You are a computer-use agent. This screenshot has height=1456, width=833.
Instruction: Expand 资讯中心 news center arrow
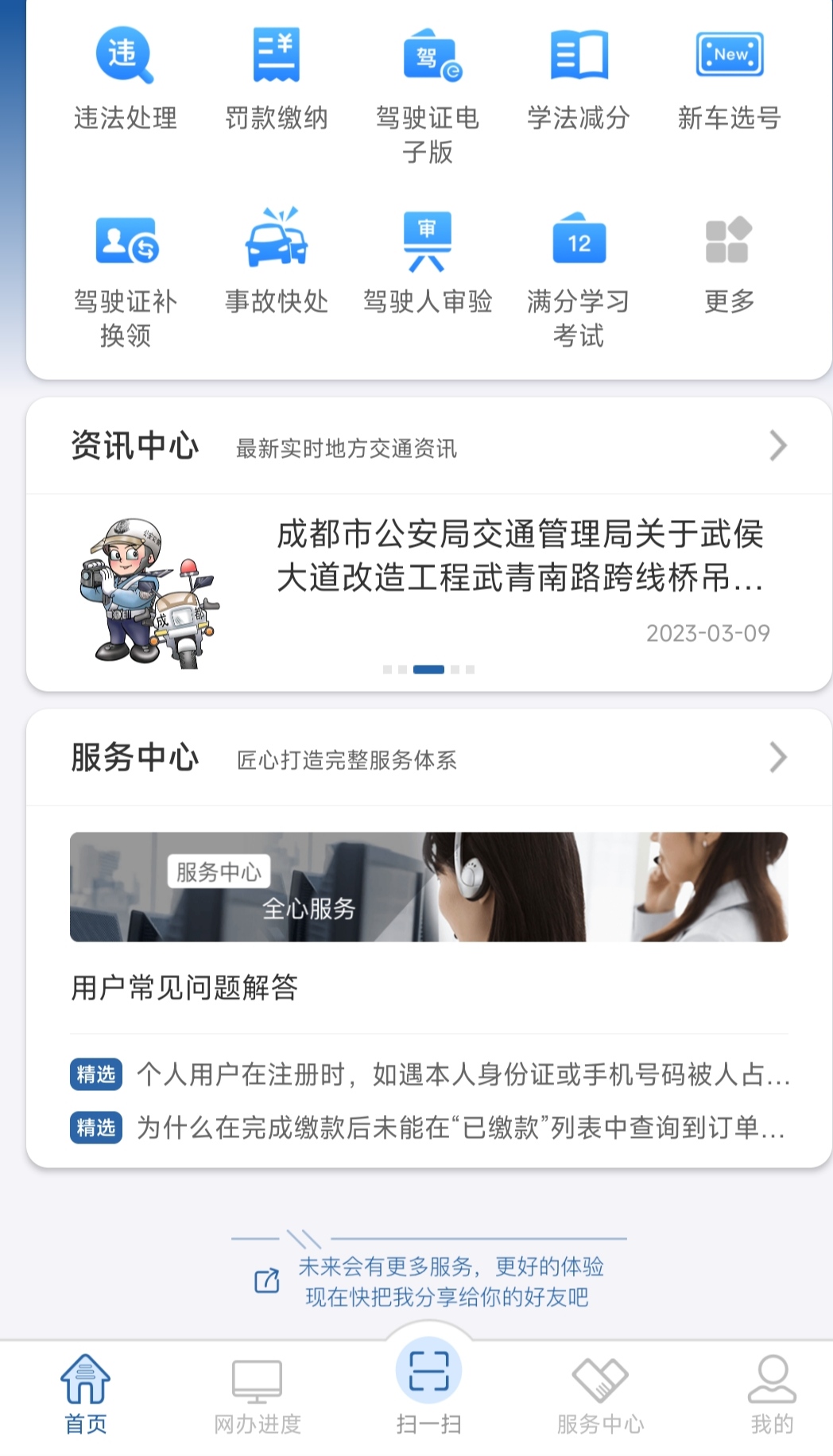[777, 446]
